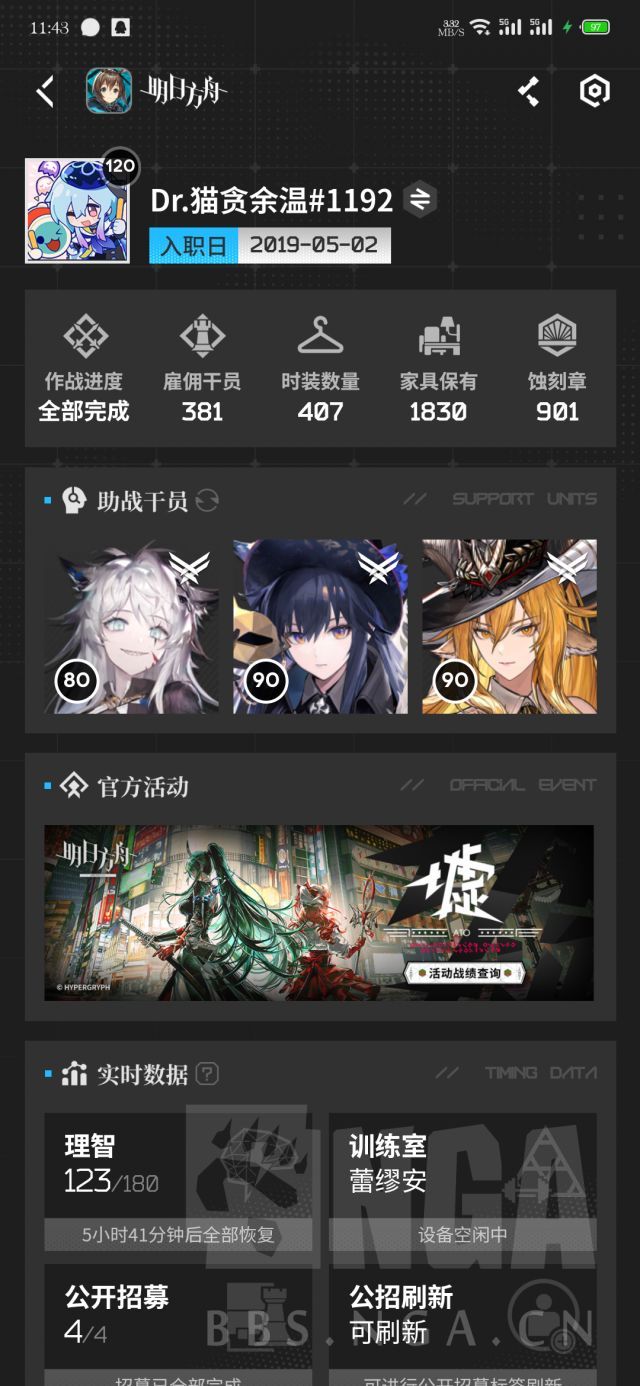640x1386 pixels.
Task: Open the dark-haired level 90 support operator
Action: [x=320, y=627]
